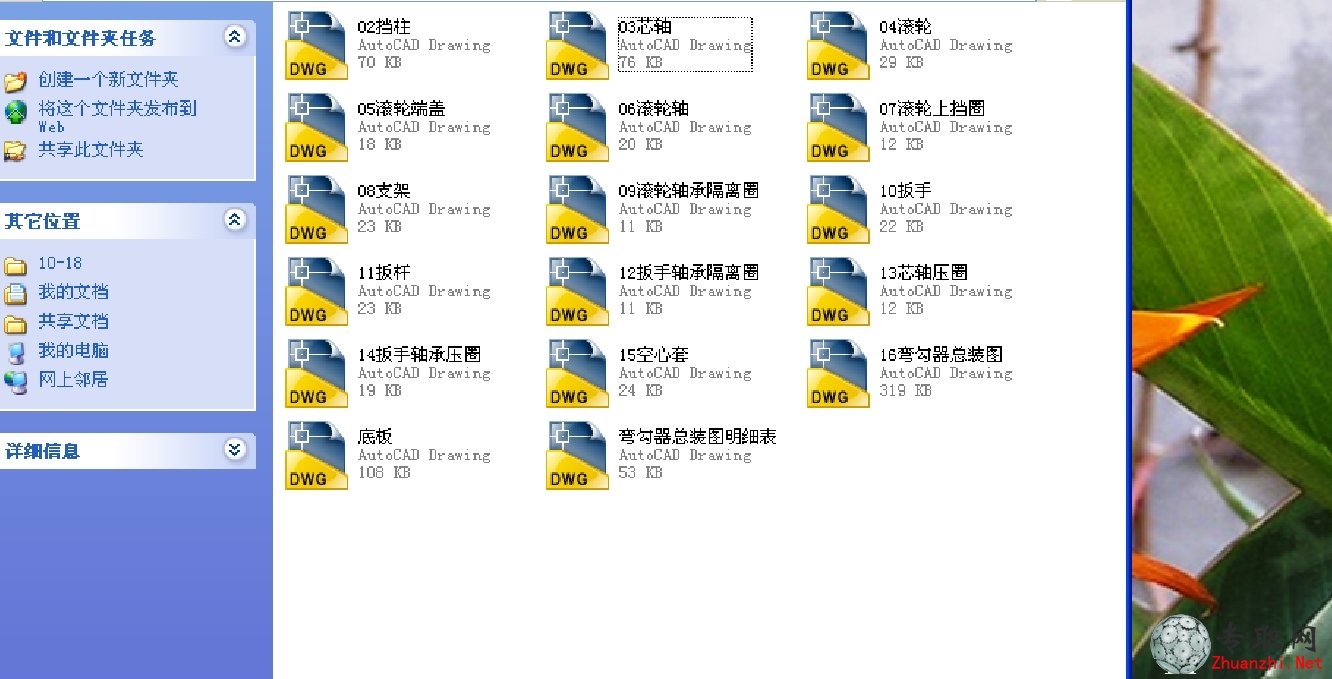Go to the 10-18 folder

pos(59,264)
